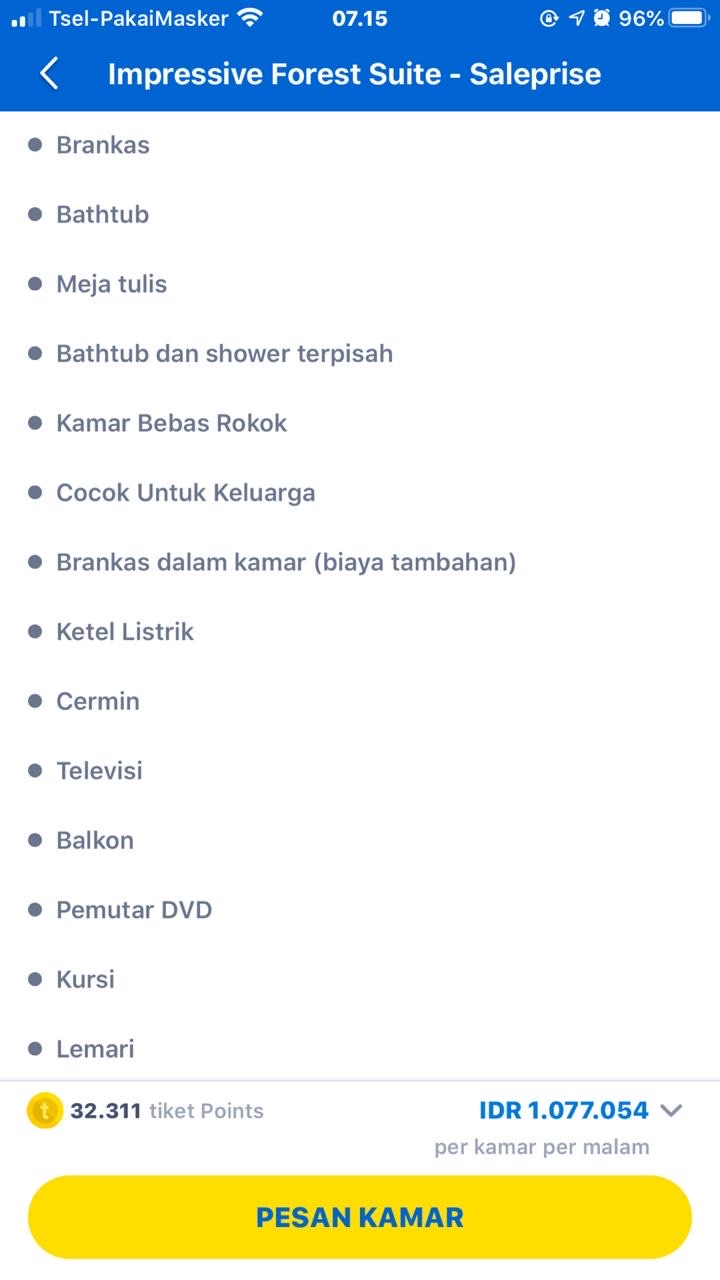This screenshot has height=1280, width=720.
Task: Tap the PESAN KAMAR button
Action: tap(360, 1217)
